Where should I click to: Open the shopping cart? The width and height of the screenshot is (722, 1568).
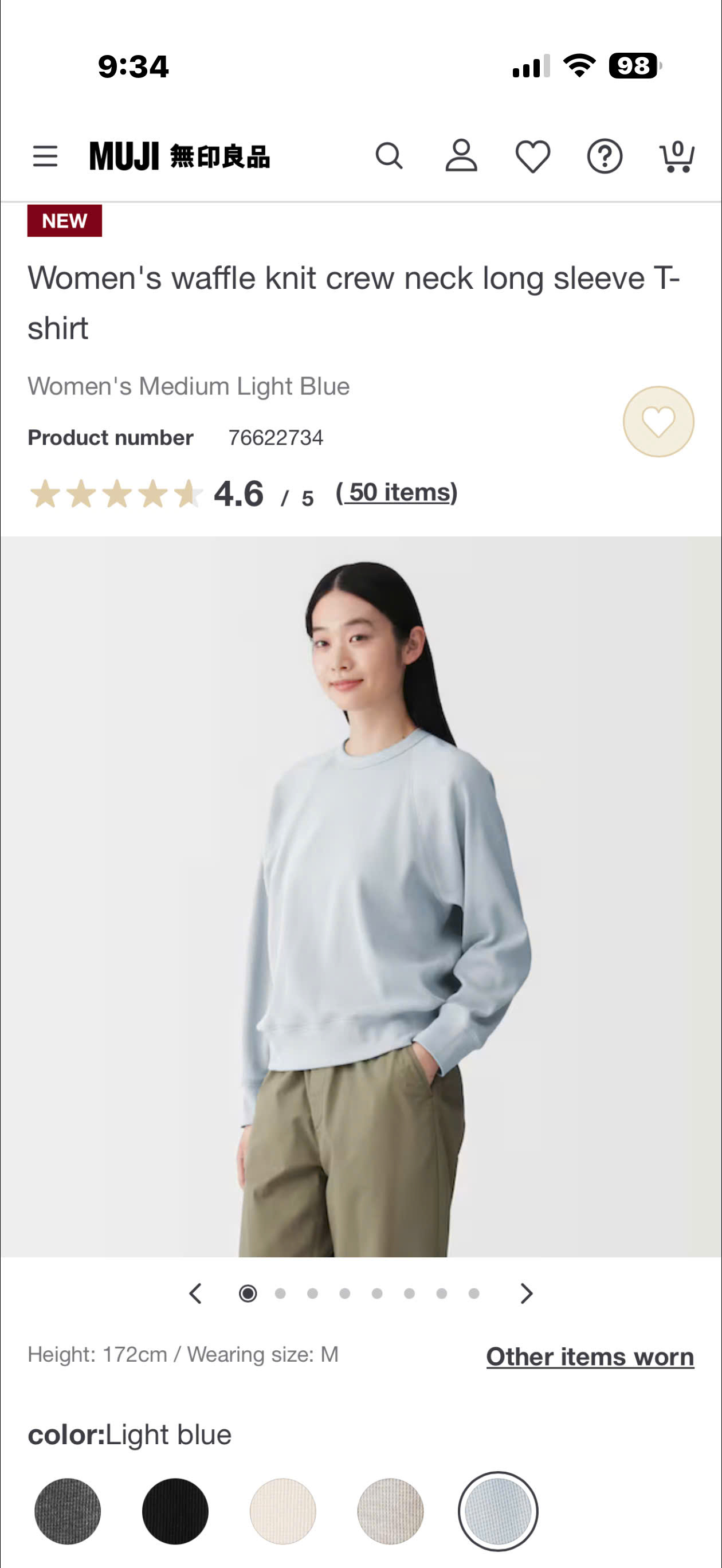676,156
